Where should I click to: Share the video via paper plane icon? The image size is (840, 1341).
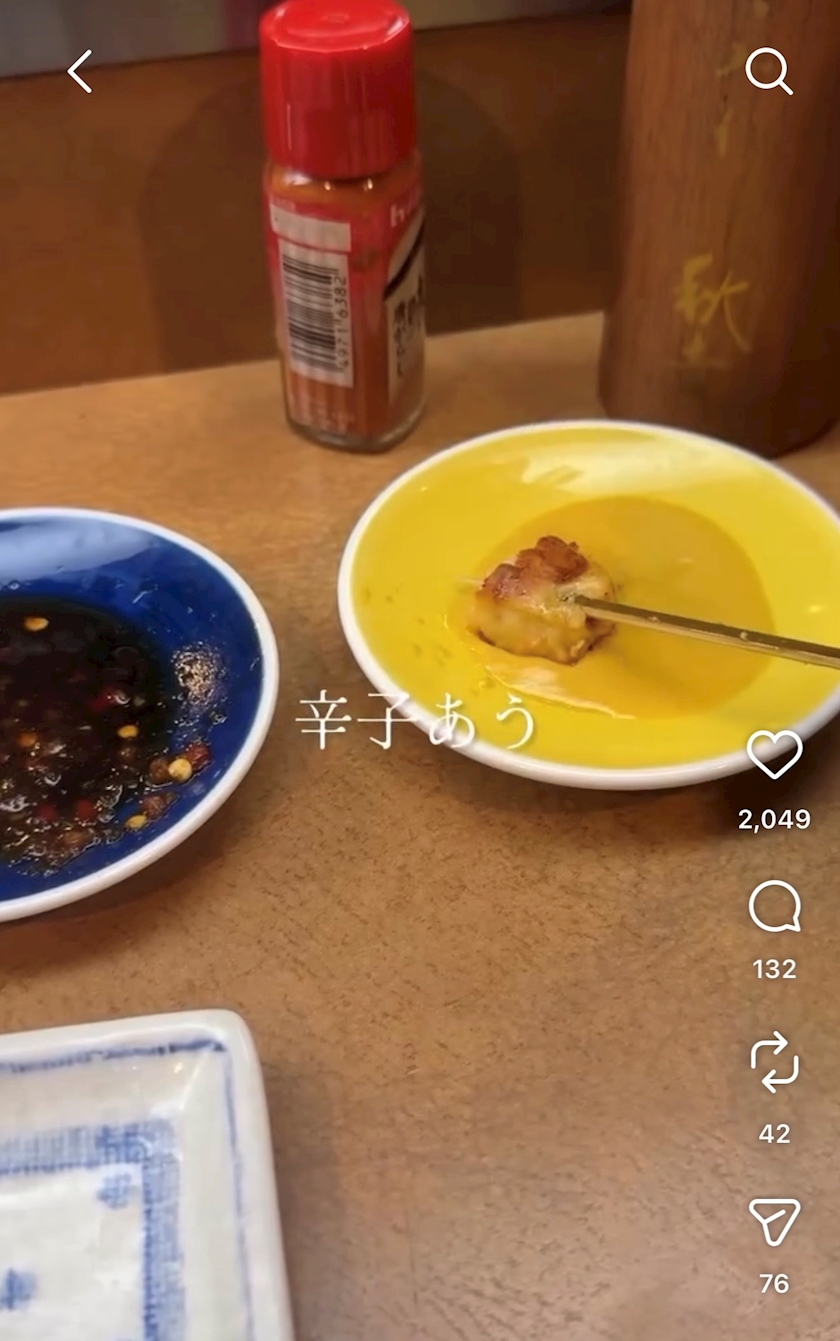(775, 1221)
